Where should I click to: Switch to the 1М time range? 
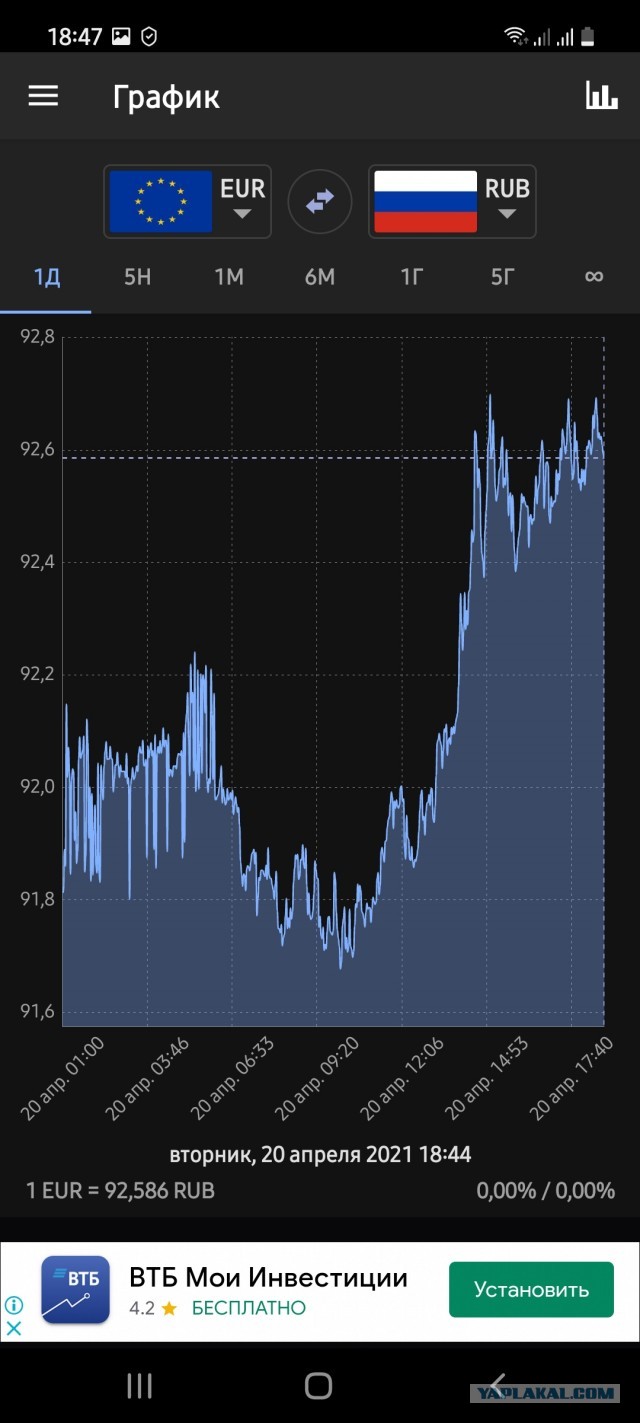point(229,277)
